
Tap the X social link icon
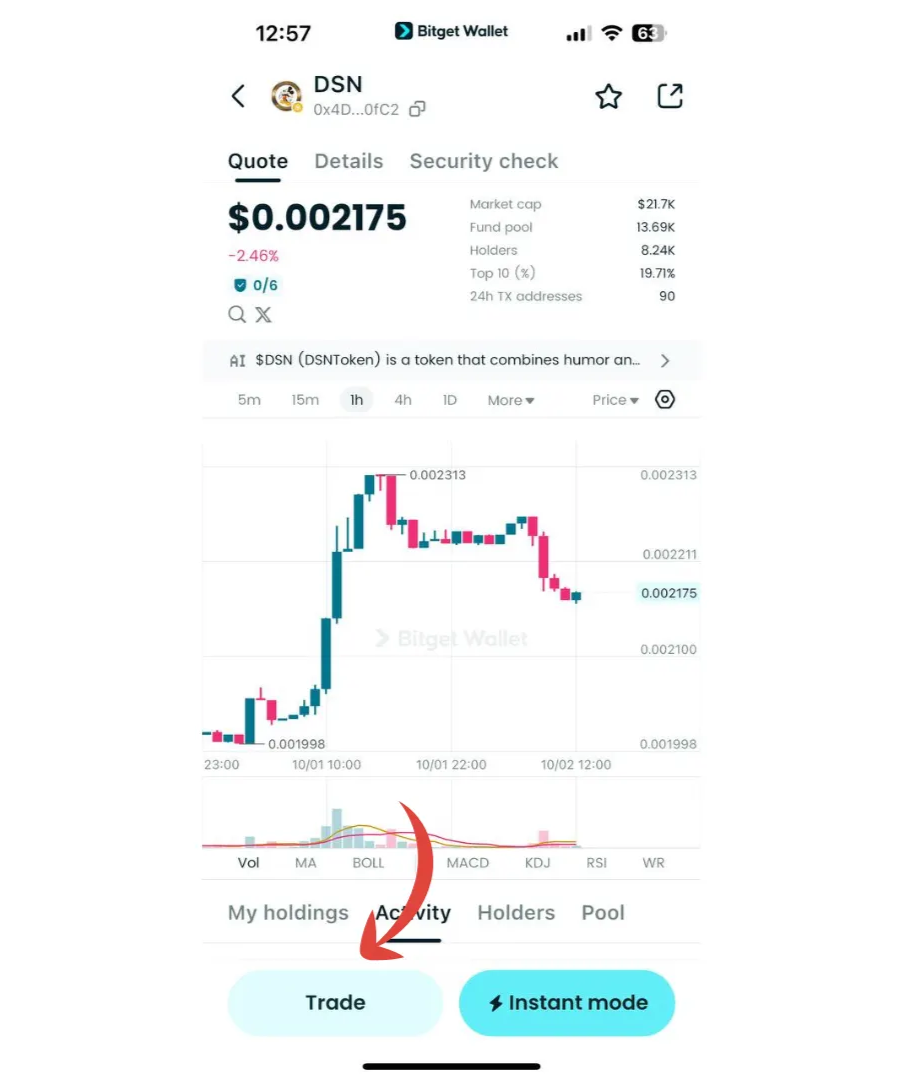(263, 315)
